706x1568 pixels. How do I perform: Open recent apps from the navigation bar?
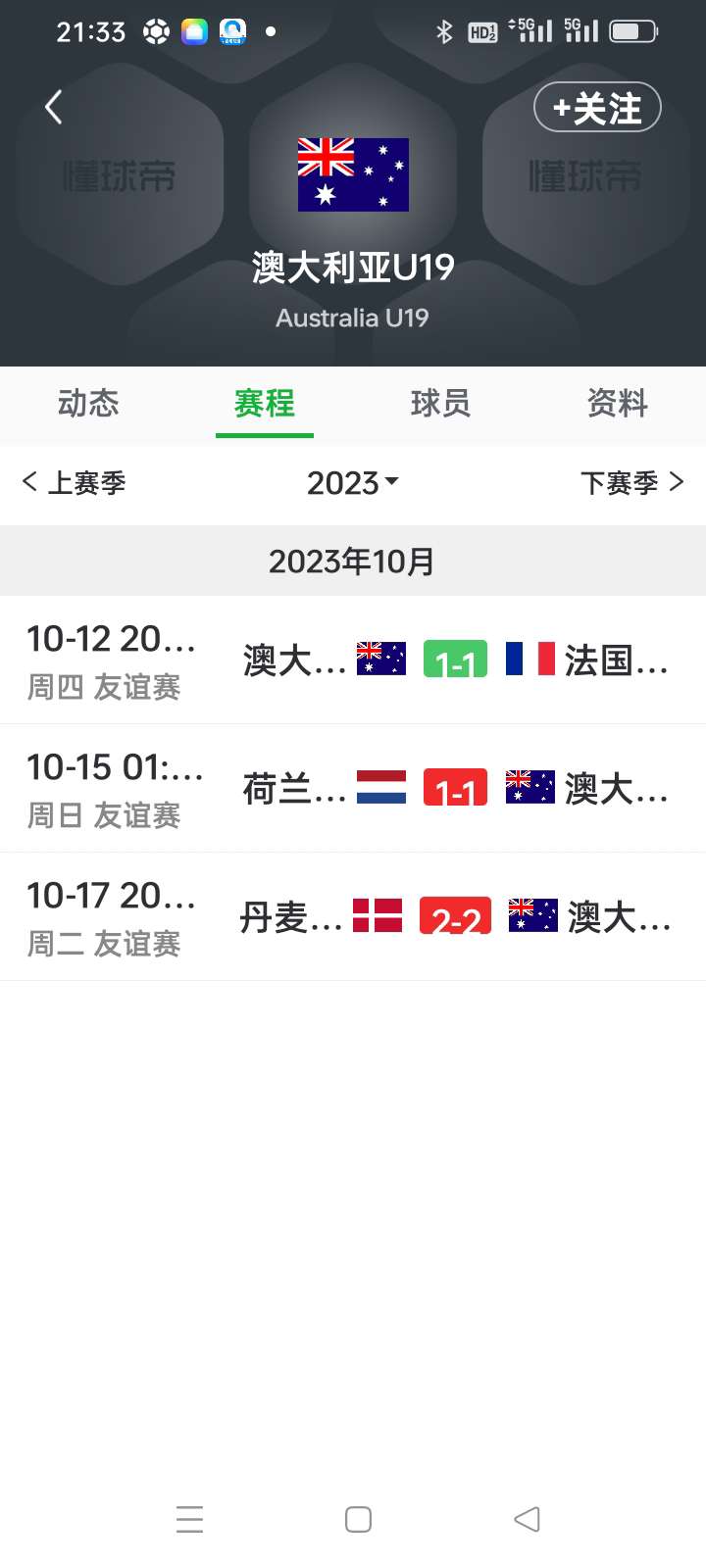click(189, 1519)
